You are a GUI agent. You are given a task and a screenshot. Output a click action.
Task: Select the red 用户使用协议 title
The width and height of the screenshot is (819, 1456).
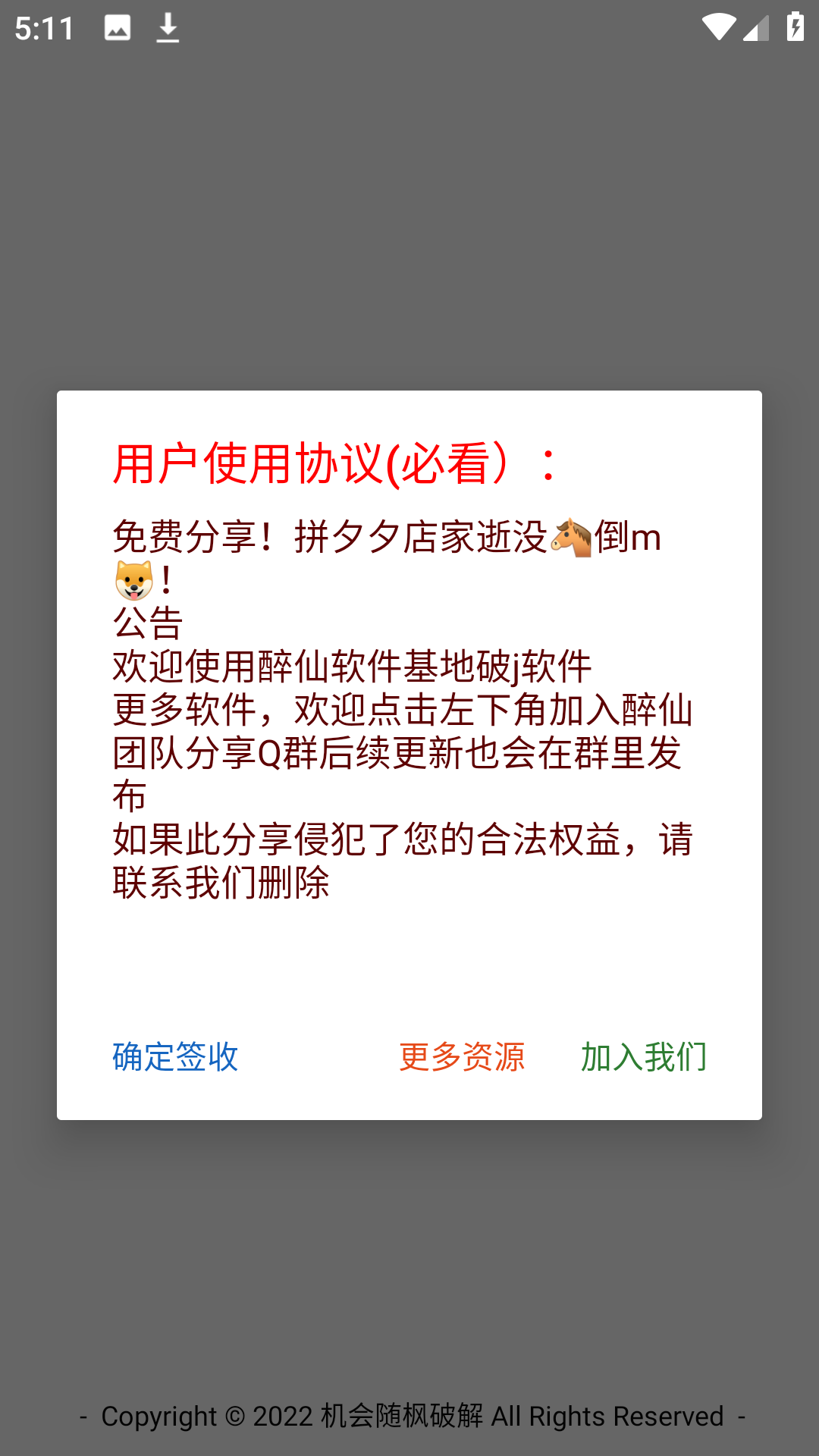click(334, 464)
